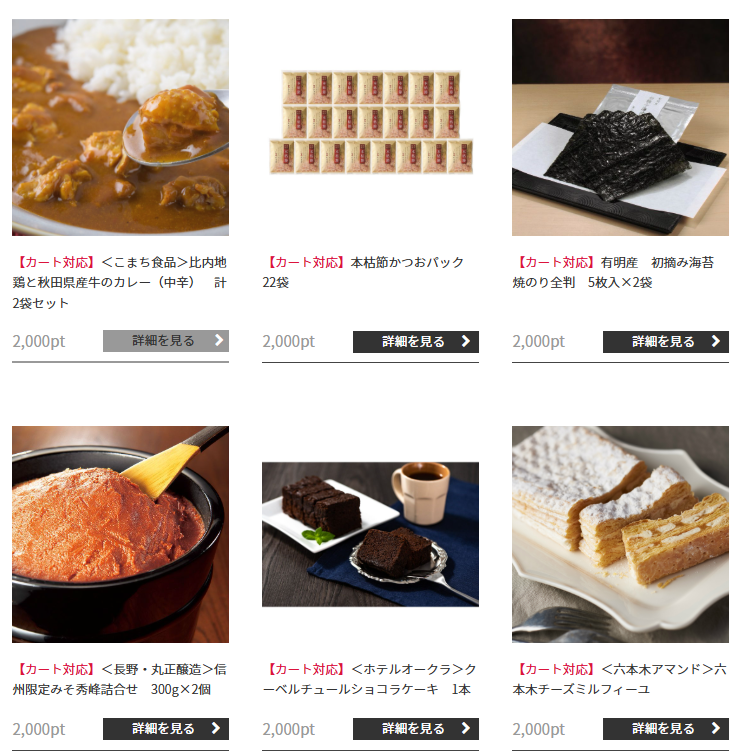Open the chocolate cake product image

(370, 534)
